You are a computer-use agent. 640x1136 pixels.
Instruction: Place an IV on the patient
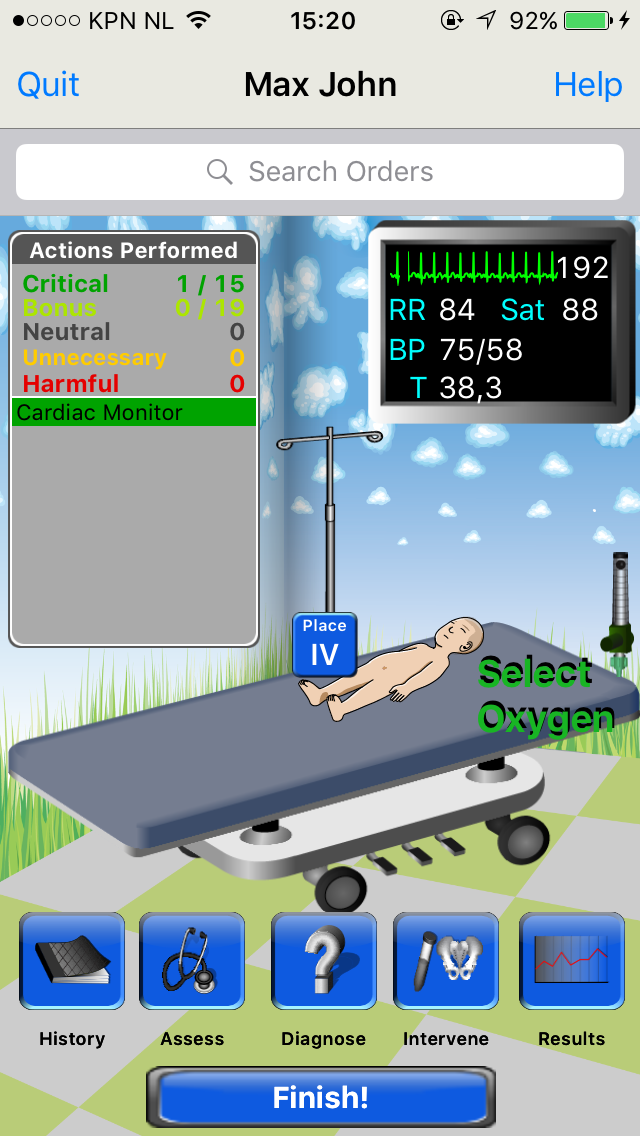pyautogui.click(x=324, y=643)
